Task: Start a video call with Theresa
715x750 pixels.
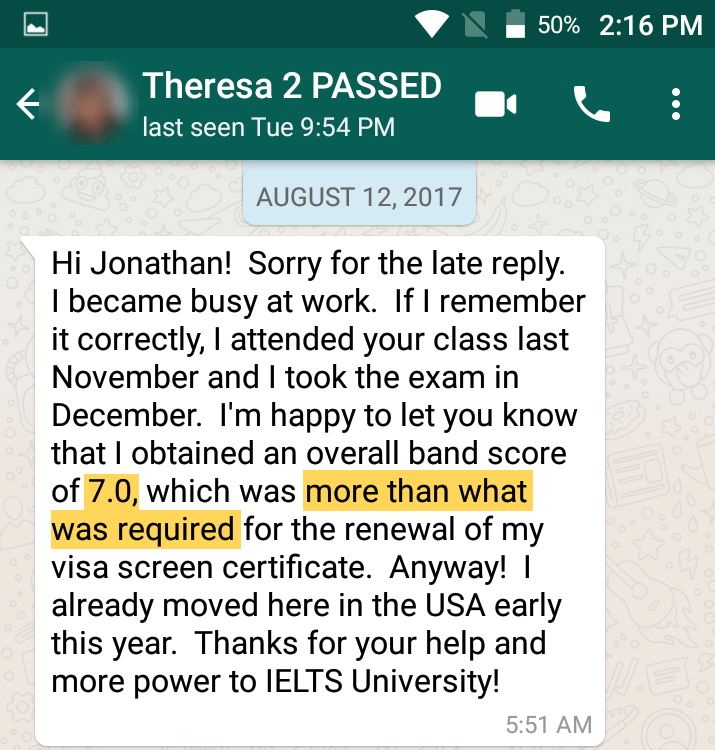Action: point(496,104)
